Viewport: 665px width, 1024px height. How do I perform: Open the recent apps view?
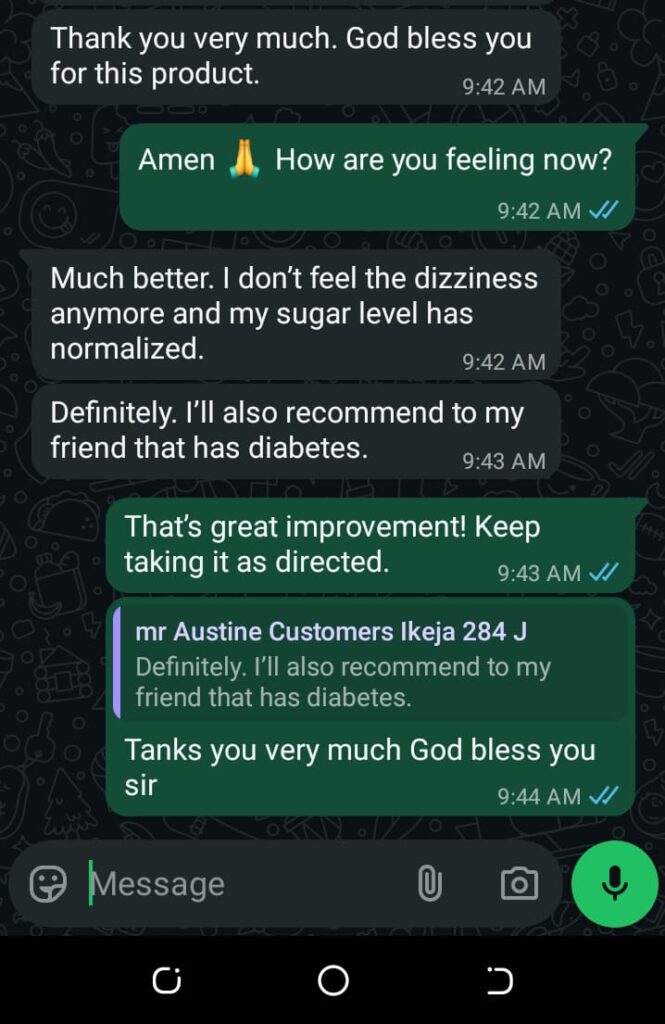[x=166, y=981]
